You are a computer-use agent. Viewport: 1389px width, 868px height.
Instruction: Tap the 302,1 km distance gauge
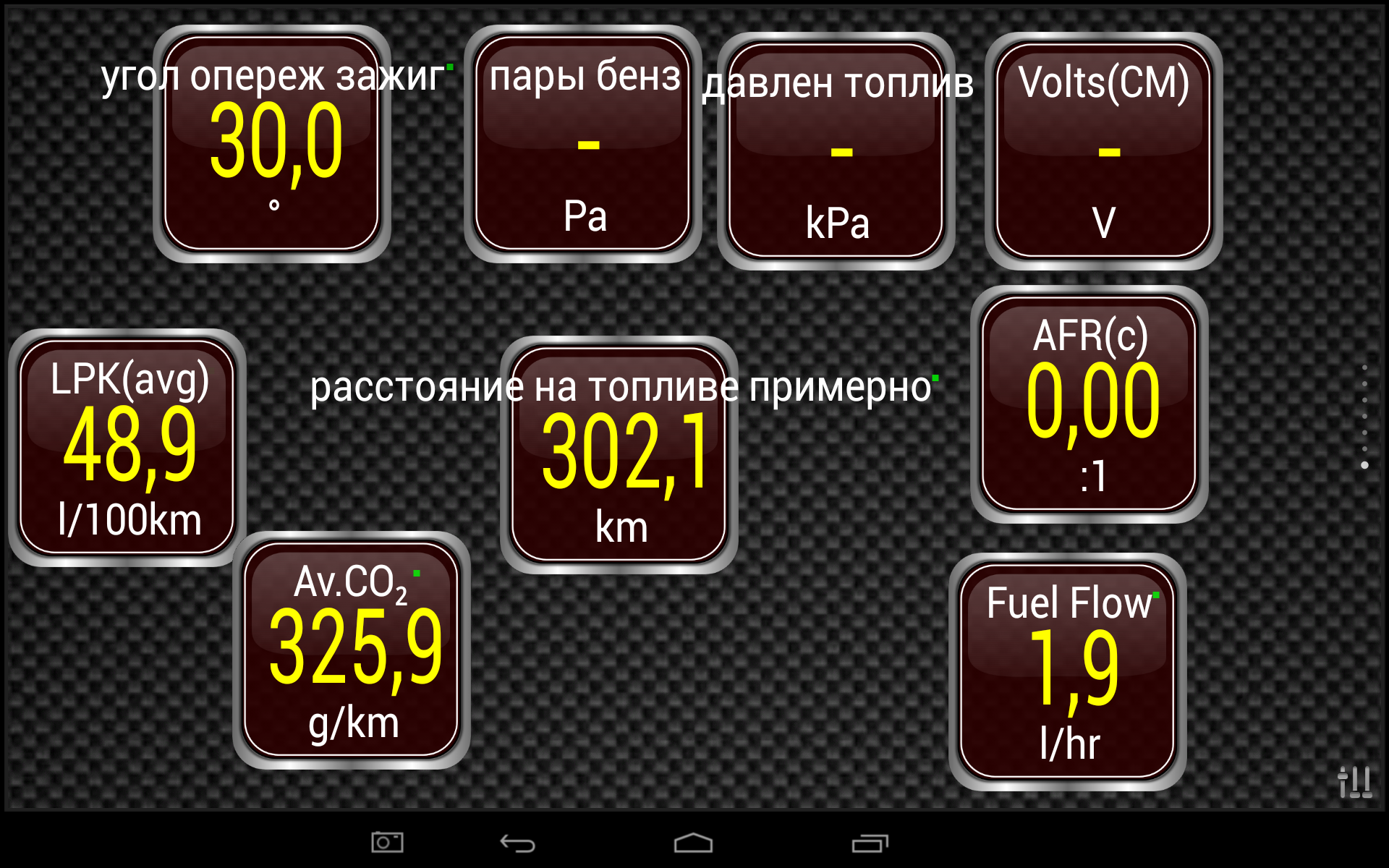tap(619, 455)
